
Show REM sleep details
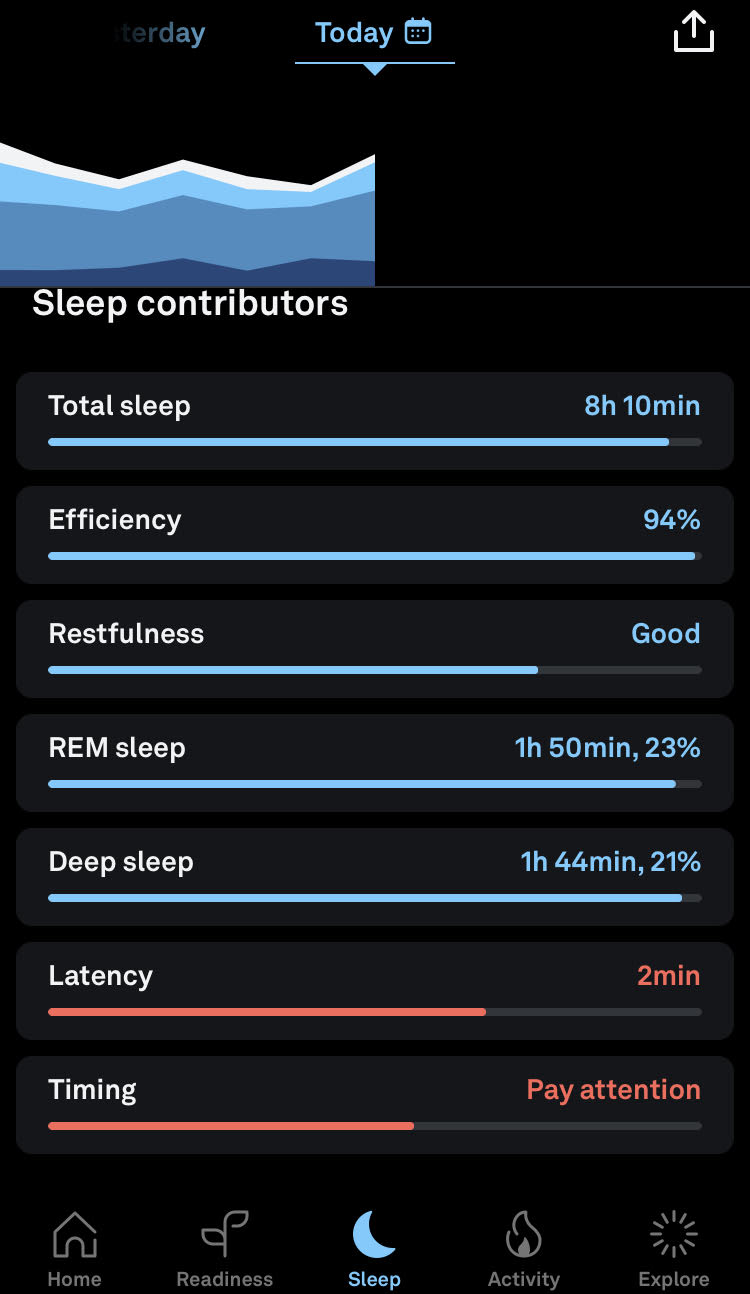point(375,763)
